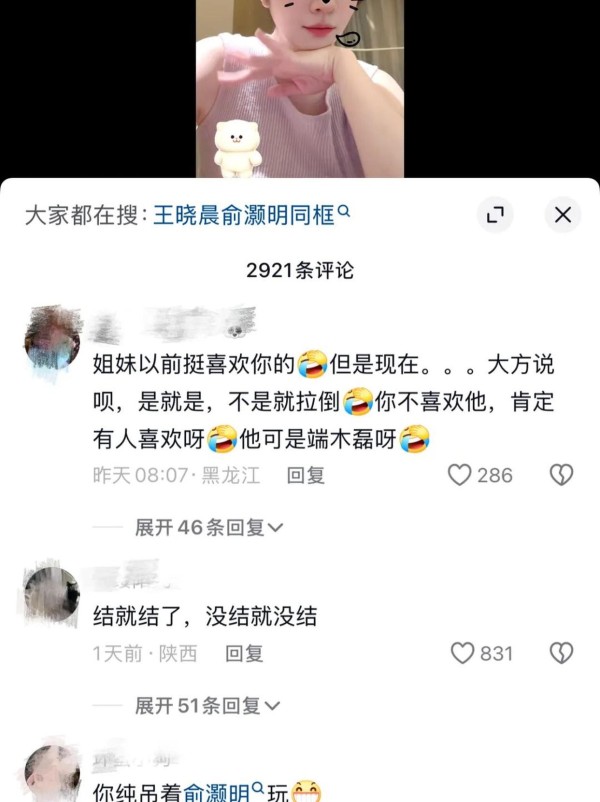Reply to the comment from 陕西
The width and height of the screenshot is (600, 802).
click(x=244, y=654)
